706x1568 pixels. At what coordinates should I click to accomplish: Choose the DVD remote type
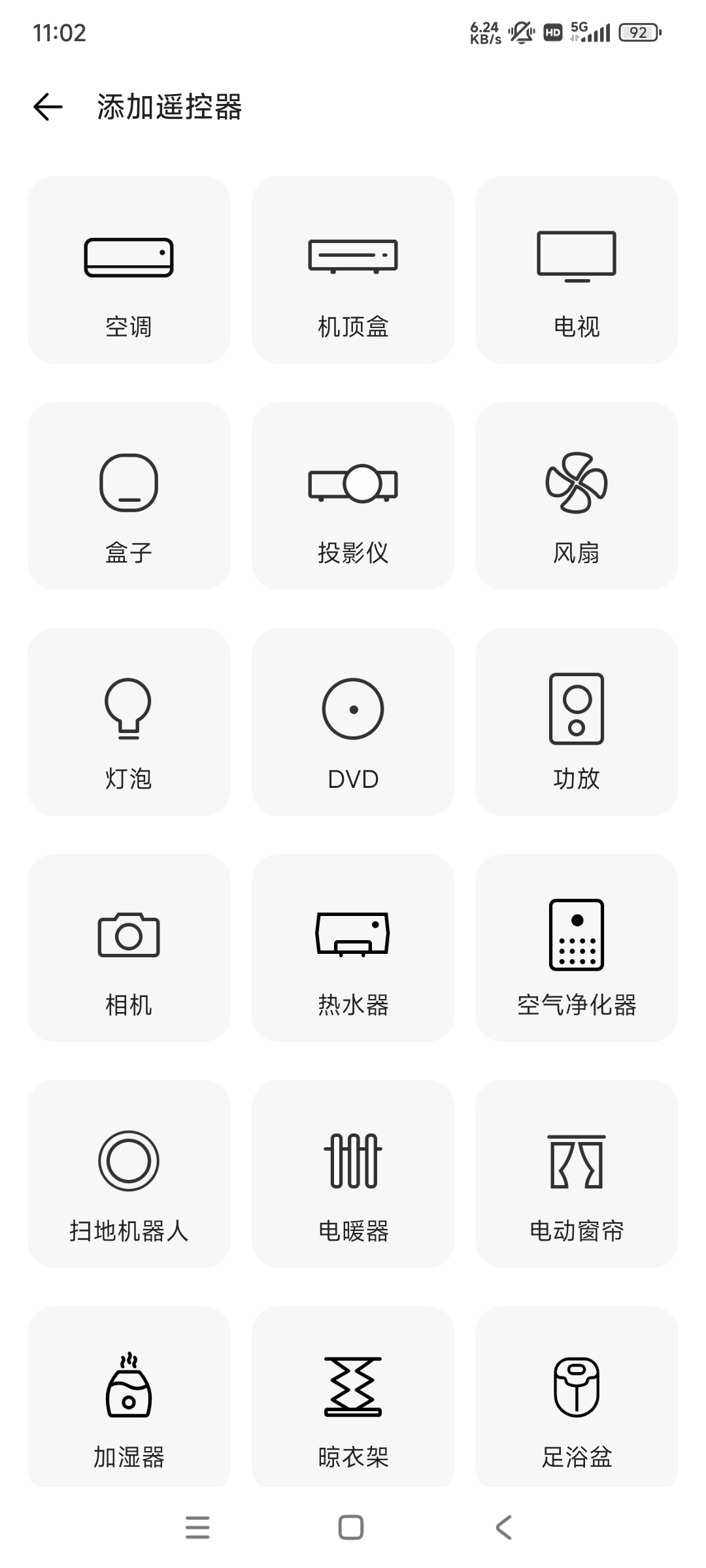[353, 722]
